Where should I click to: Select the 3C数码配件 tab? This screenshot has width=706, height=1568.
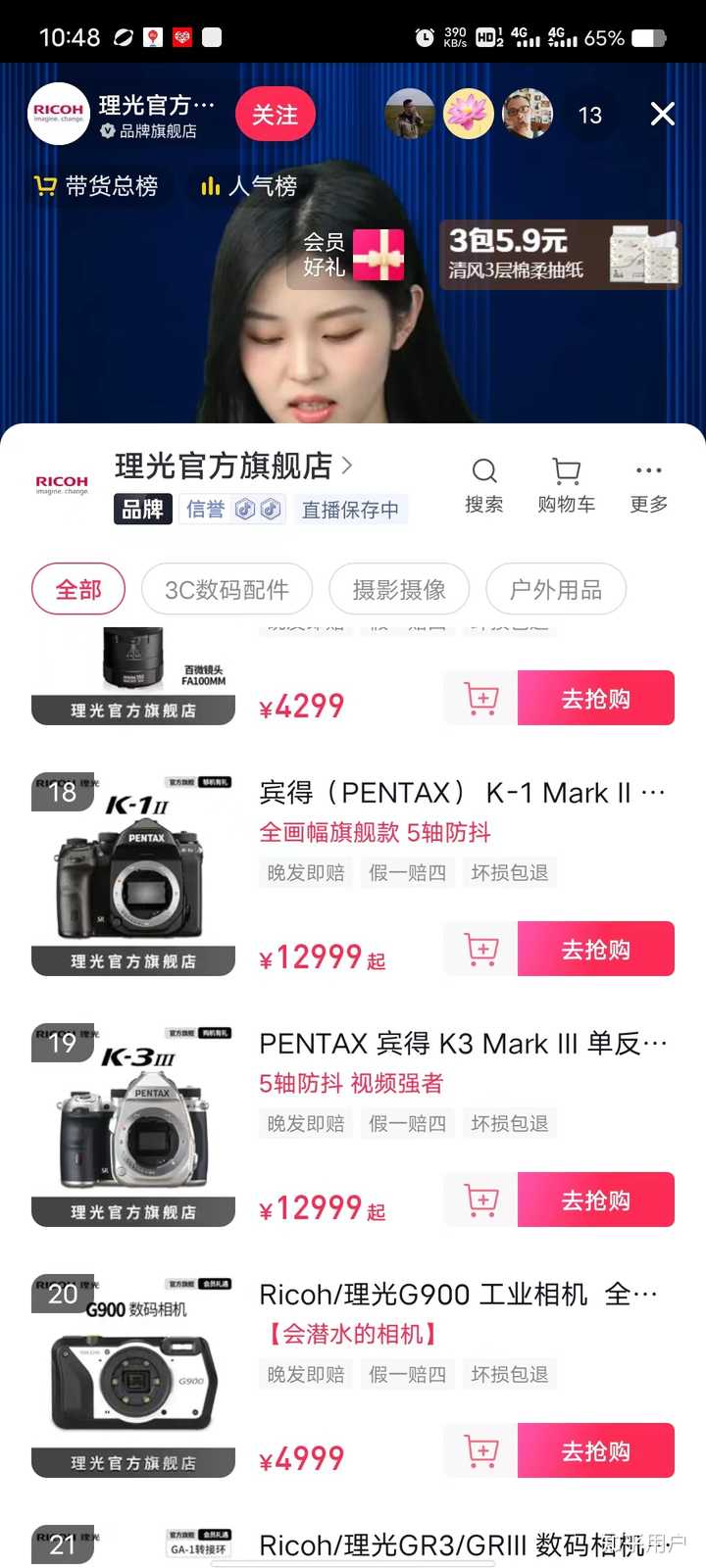pos(227,589)
